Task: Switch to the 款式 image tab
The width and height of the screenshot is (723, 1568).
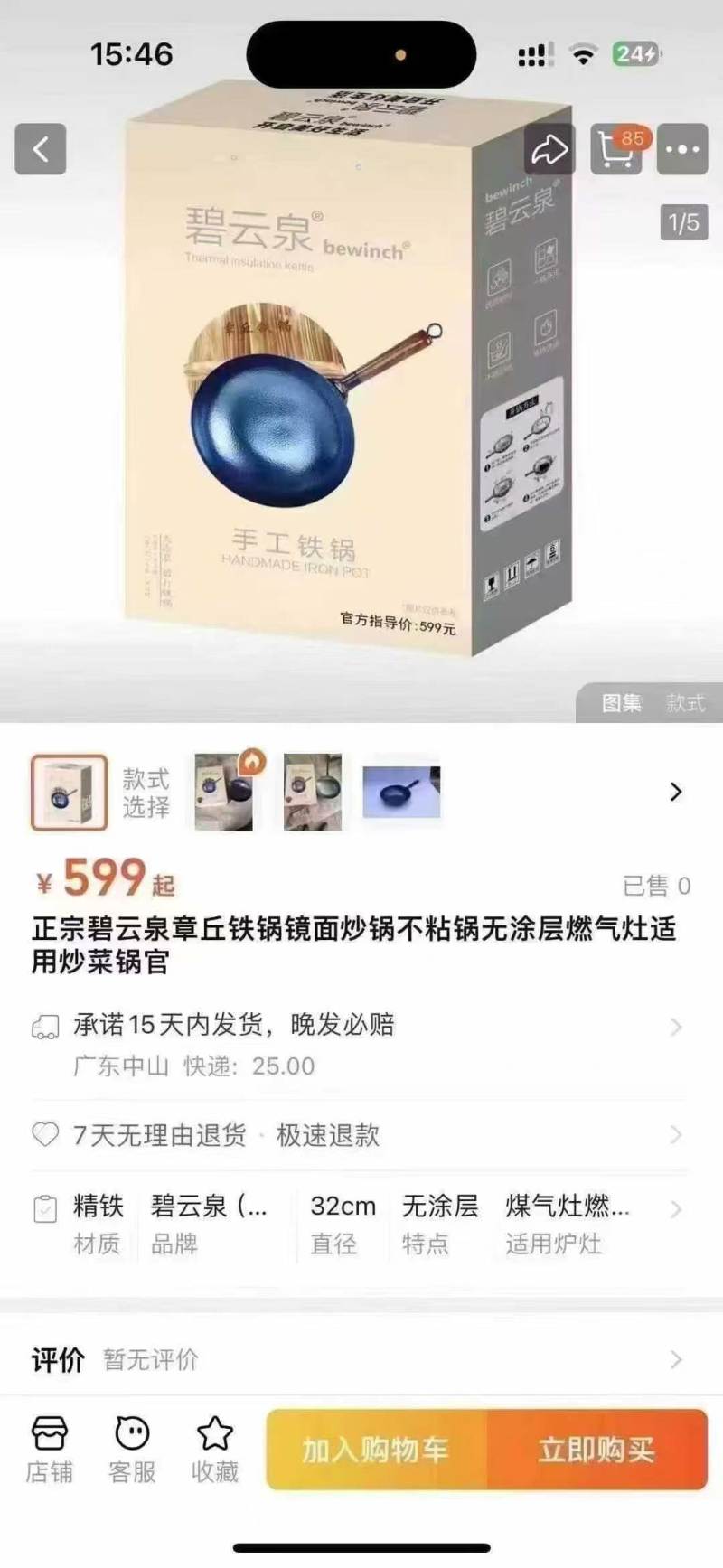Action: 685,703
